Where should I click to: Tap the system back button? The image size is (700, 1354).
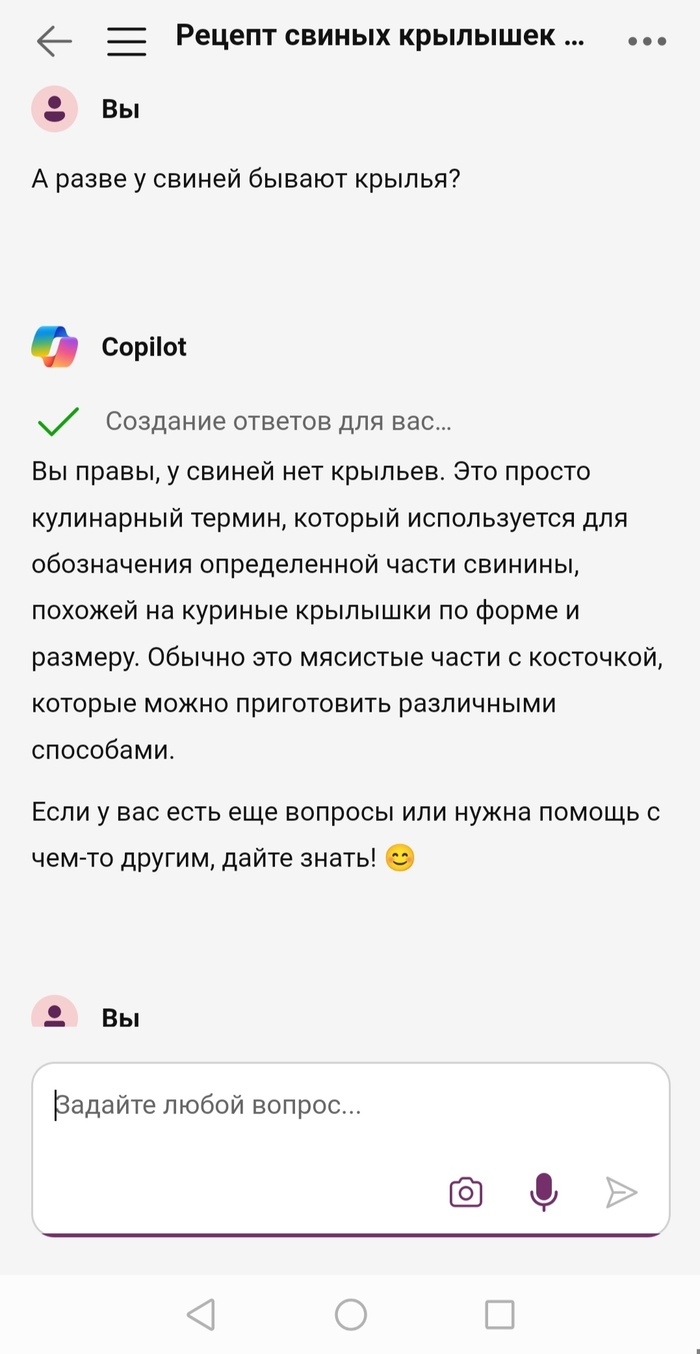[201, 1314]
